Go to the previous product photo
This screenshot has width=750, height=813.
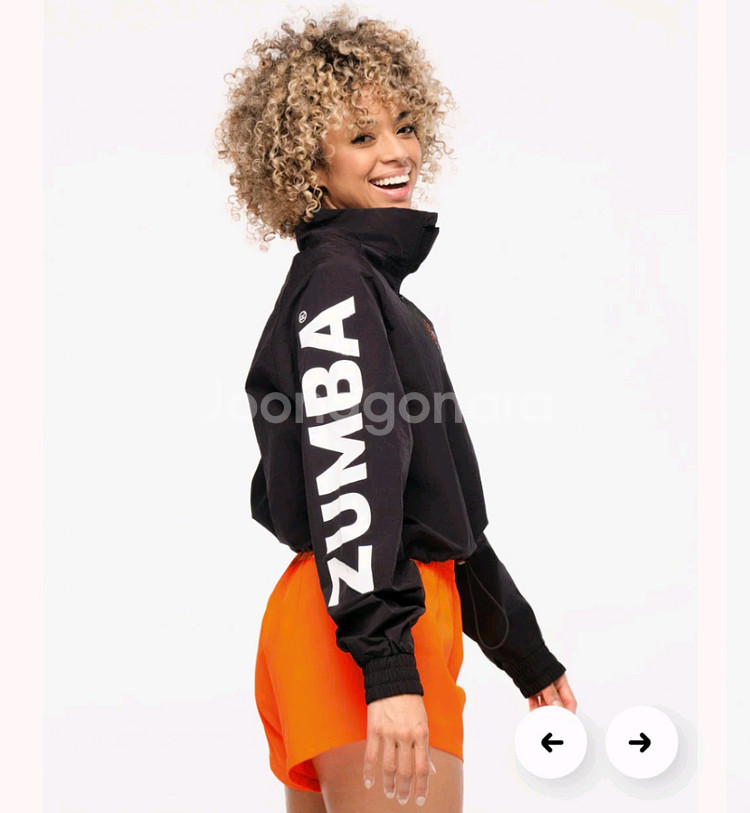point(551,742)
